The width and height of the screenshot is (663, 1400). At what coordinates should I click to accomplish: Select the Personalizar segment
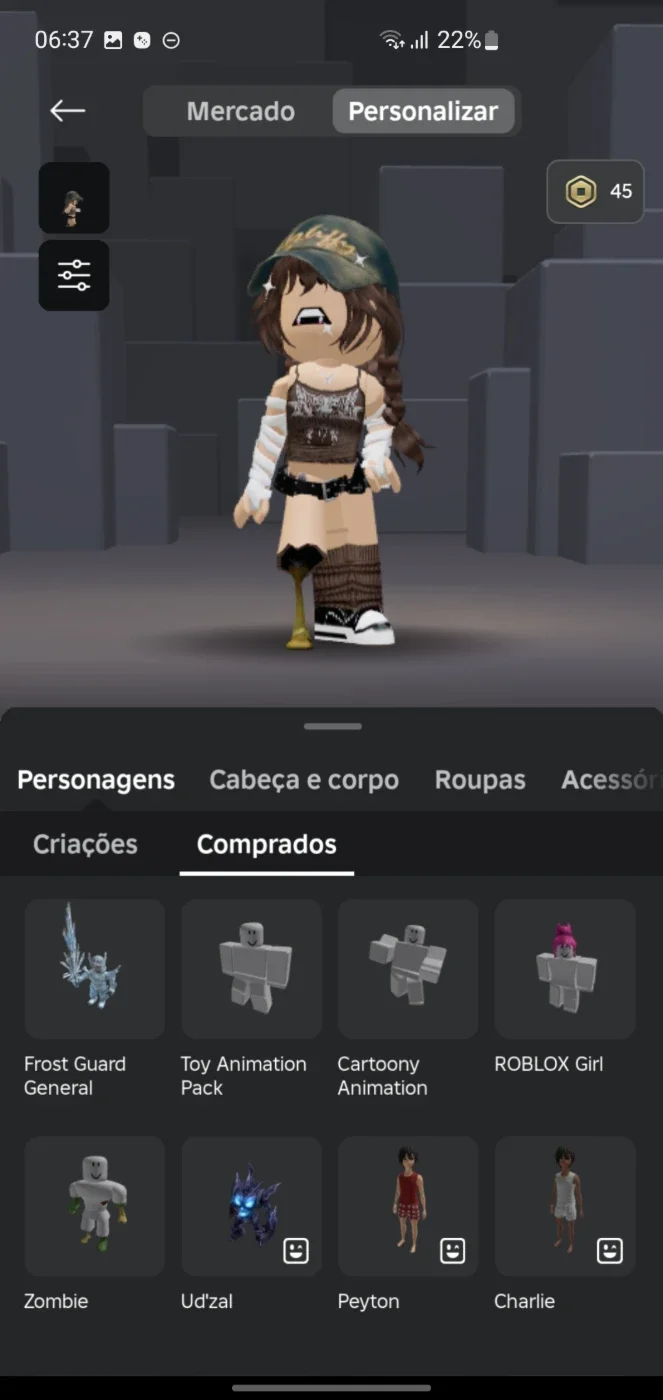click(423, 111)
